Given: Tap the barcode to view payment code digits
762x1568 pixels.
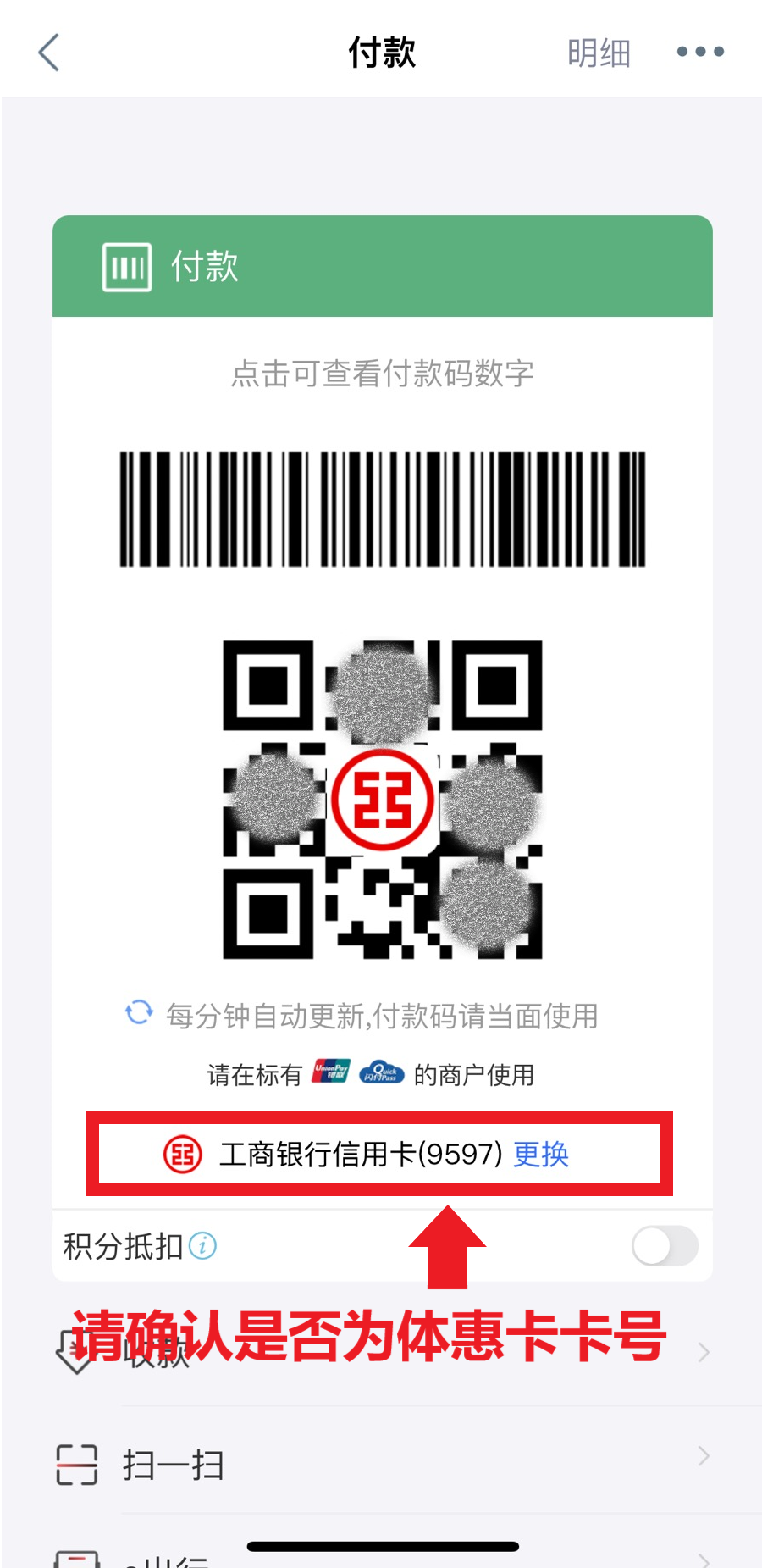Looking at the screenshot, I should 382,509.
